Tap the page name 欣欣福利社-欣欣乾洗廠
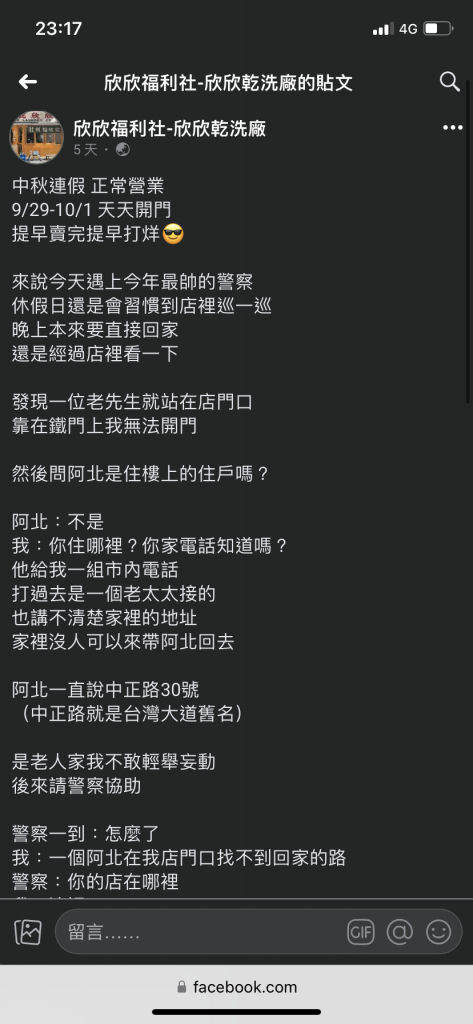Image resolution: width=473 pixels, height=1024 pixels. (x=170, y=128)
